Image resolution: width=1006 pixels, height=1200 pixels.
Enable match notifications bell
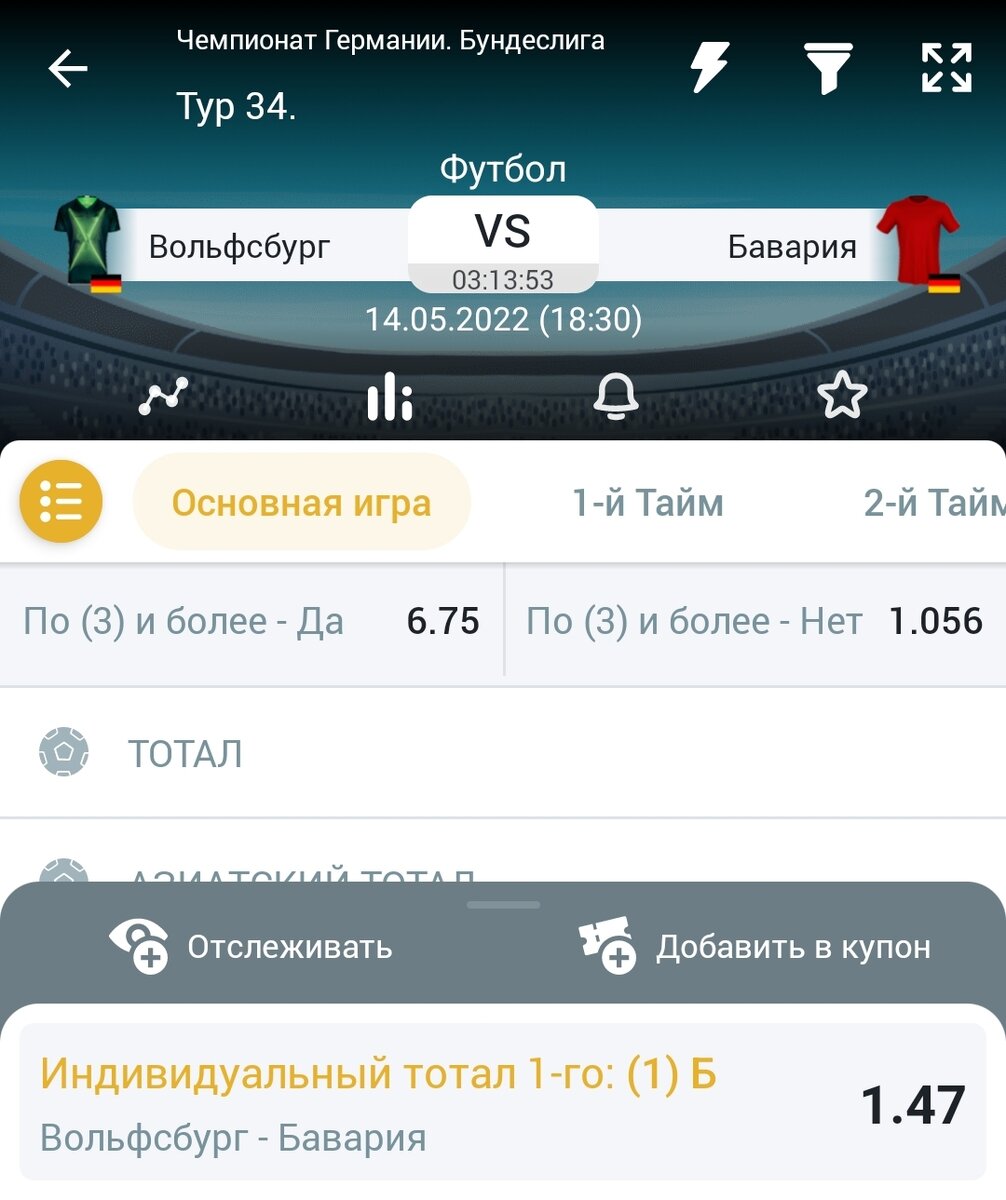pyautogui.click(x=616, y=397)
